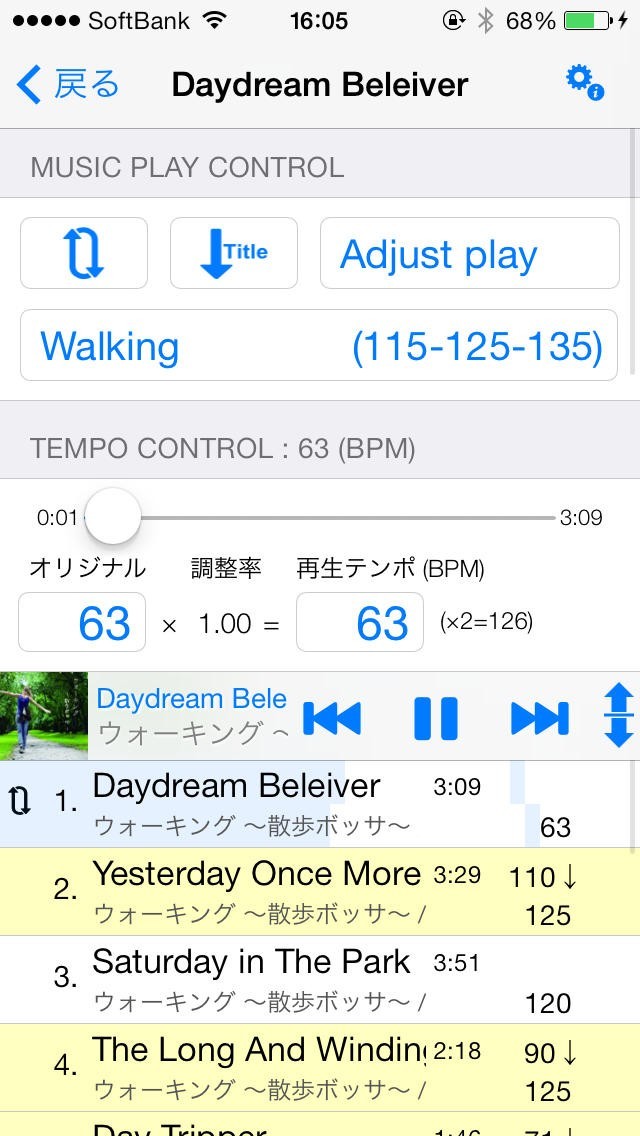This screenshot has height=1136, width=640.
Task: Toggle the repeat loop button
Action: (x=84, y=253)
